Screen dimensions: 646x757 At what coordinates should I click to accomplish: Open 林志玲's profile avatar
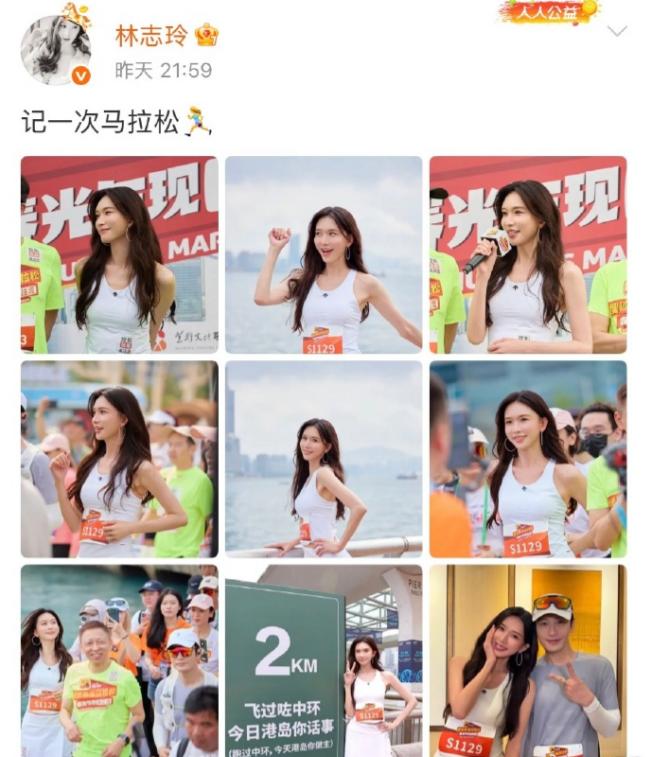(56, 49)
